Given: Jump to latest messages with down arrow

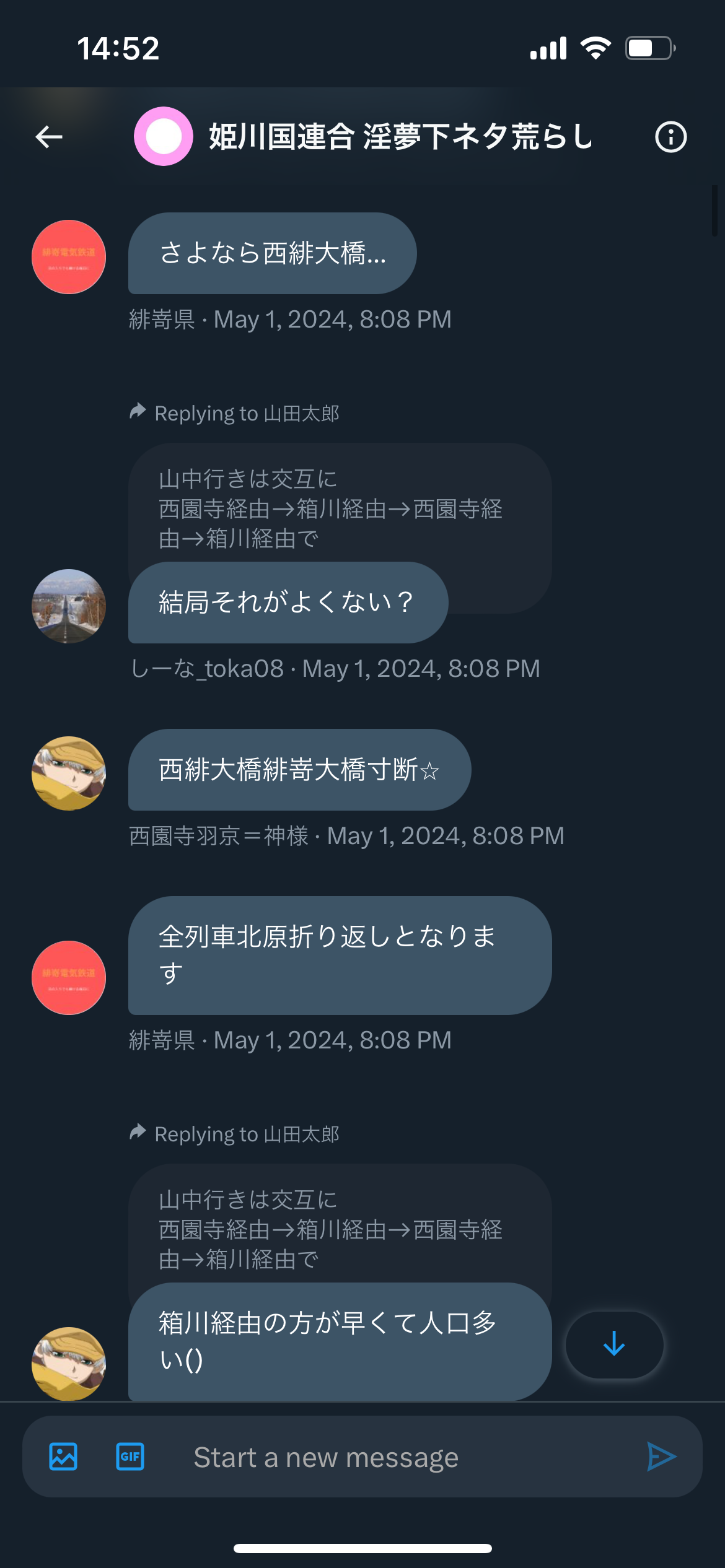Looking at the screenshot, I should (614, 1344).
